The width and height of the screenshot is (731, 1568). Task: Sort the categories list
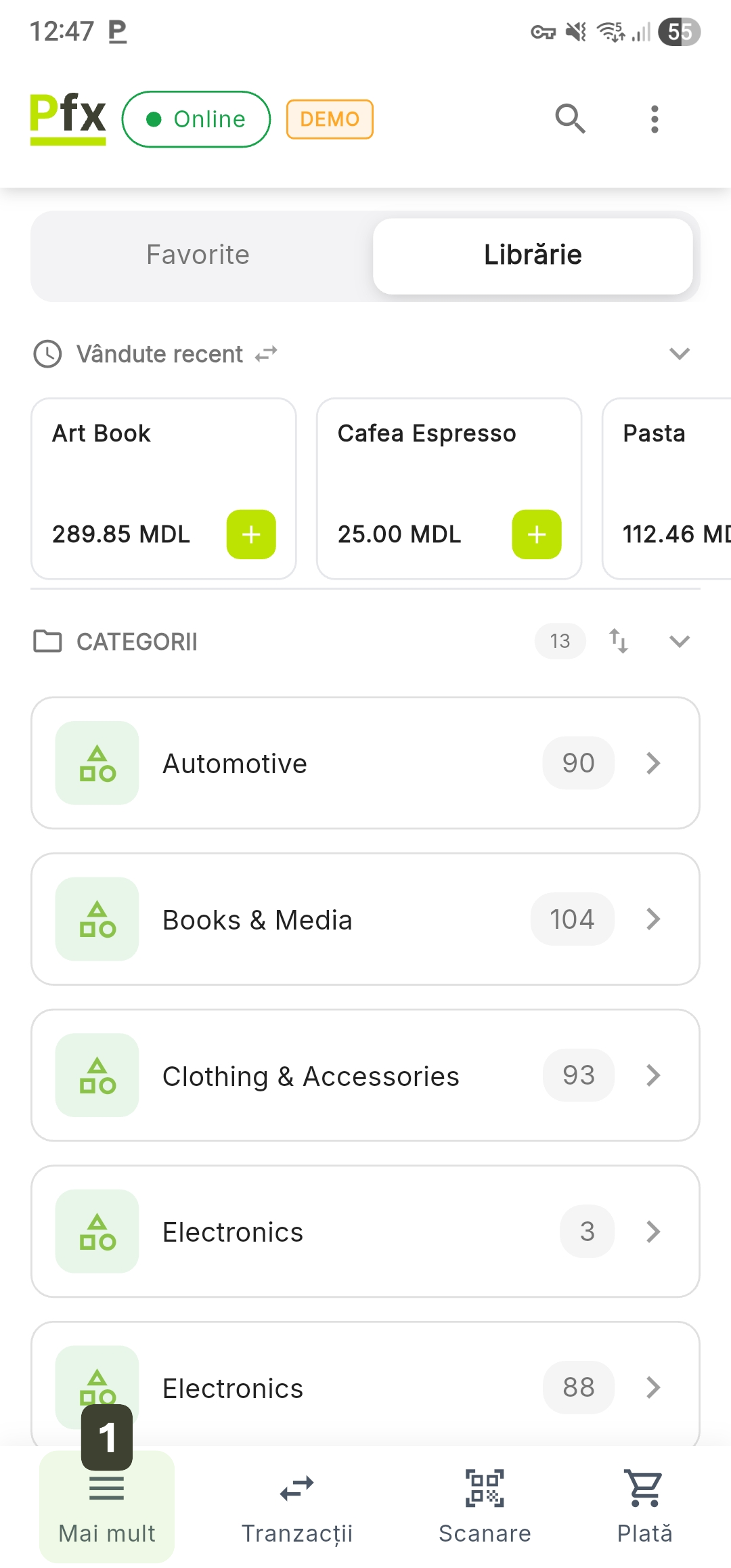click(619, 640)
